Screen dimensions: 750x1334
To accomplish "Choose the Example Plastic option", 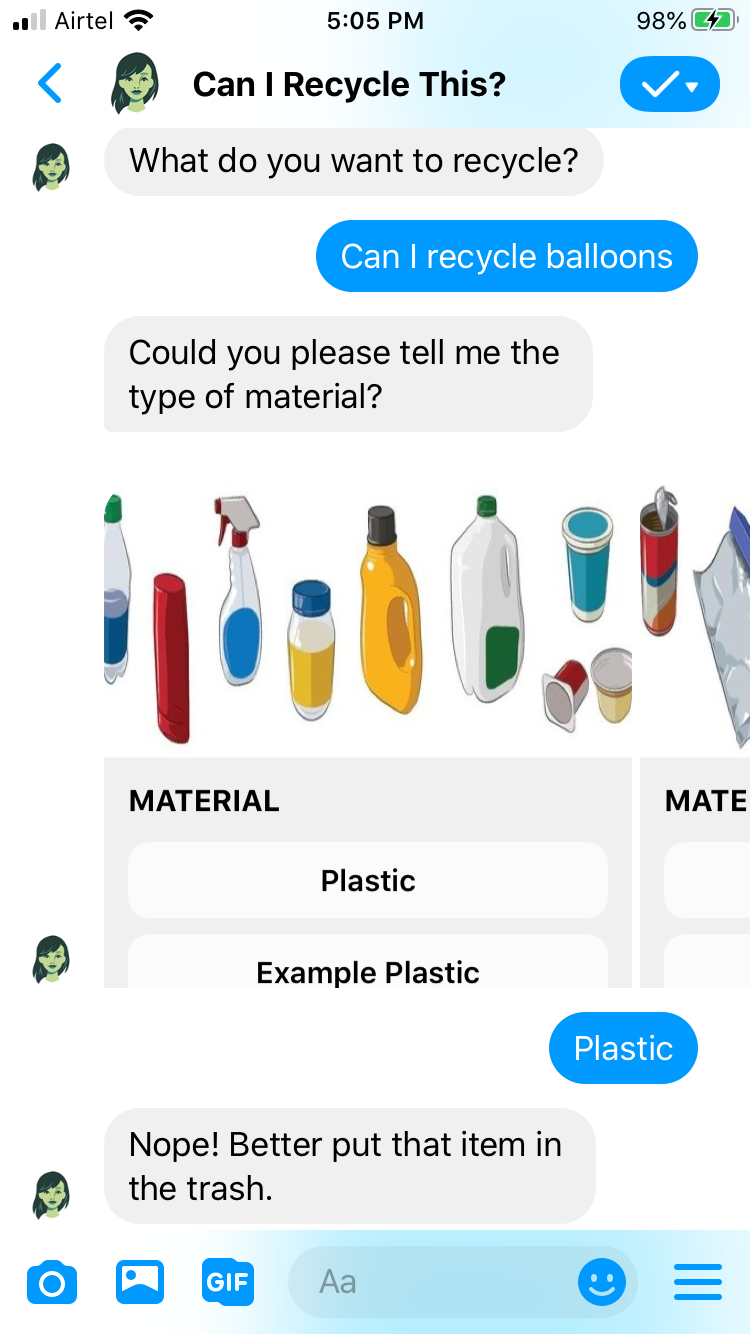I will [368, 962].
